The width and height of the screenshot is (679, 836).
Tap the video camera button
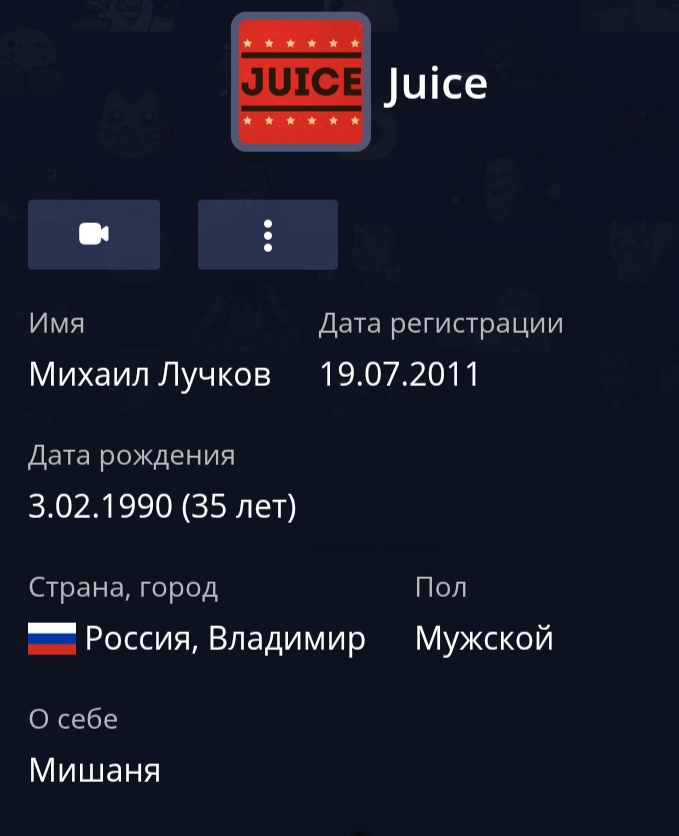pyautogui.click(x=94, y=235)
